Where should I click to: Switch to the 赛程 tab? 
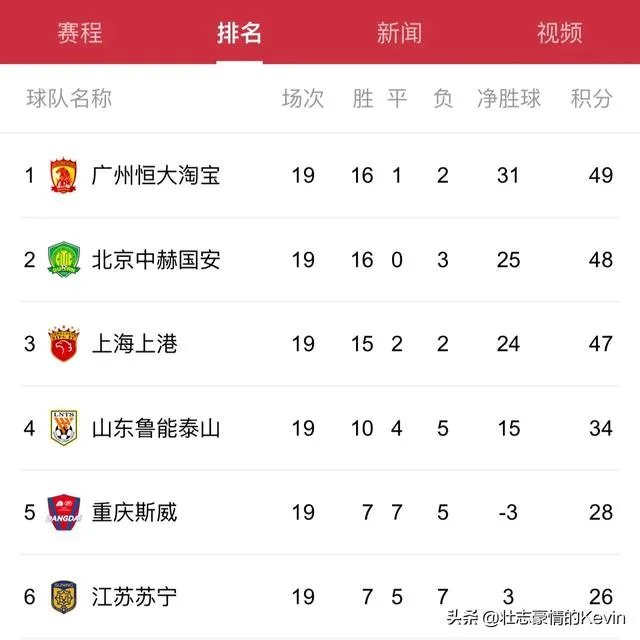80,33
